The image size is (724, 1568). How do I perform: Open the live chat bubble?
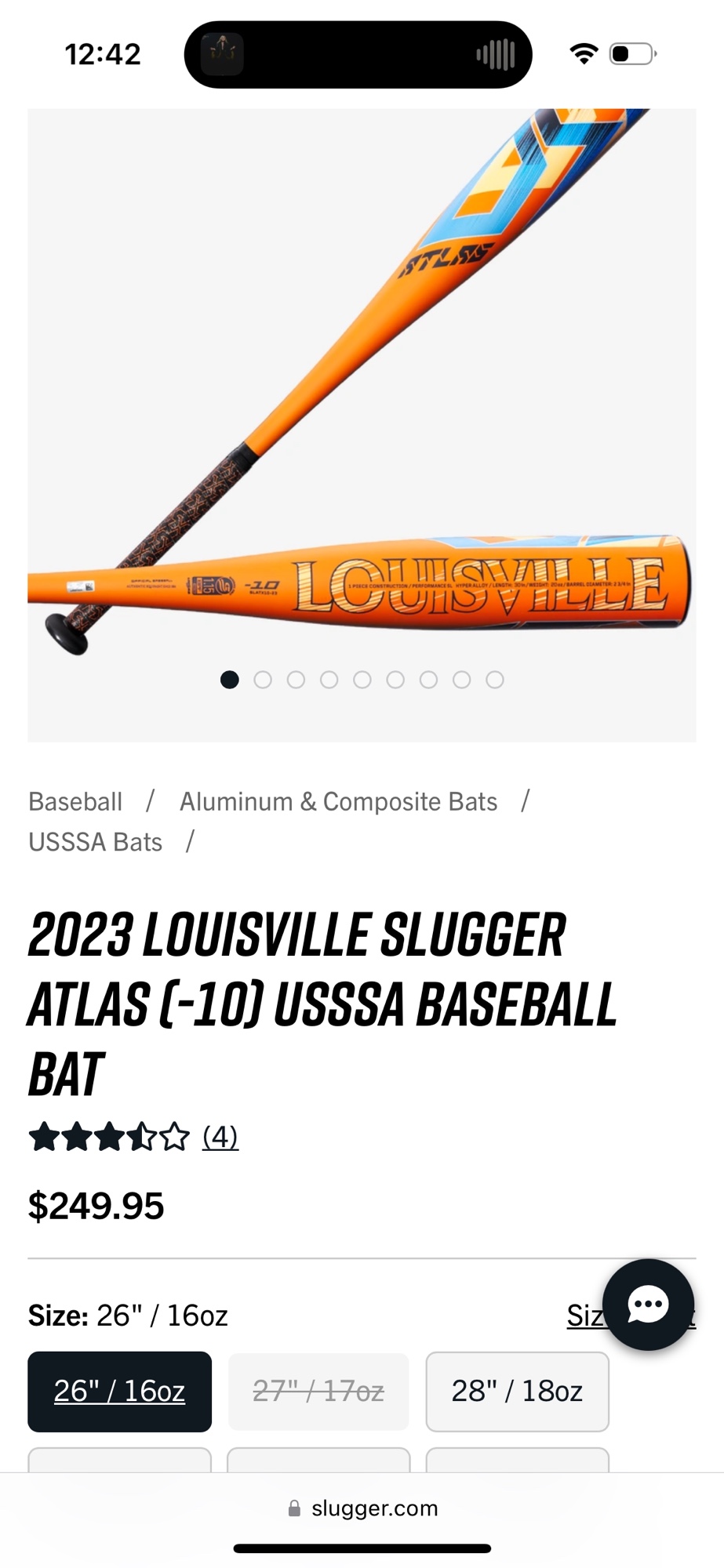click(649, 1304)
